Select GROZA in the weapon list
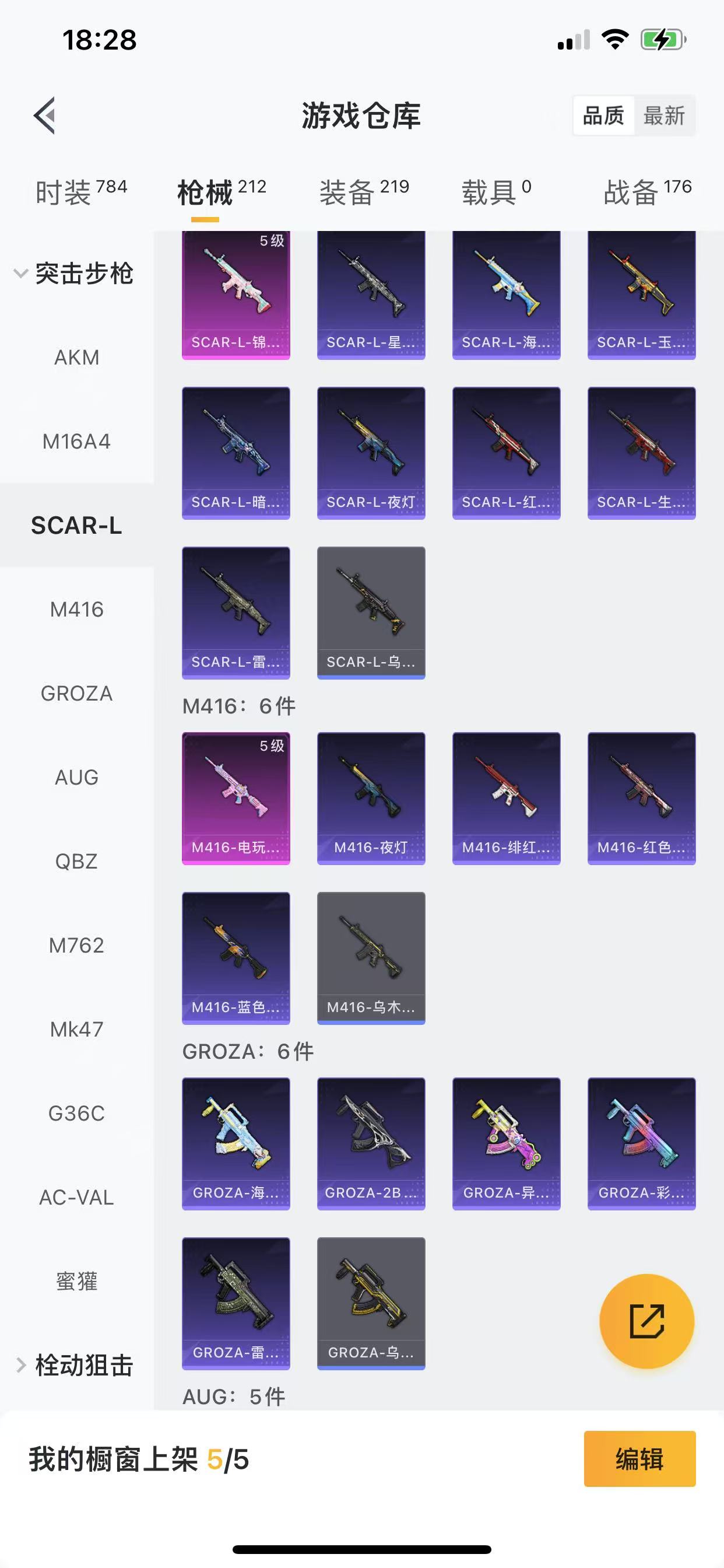Image resolution: width=724 pixels, height=1568 pixels. click(x=77, y=694)
